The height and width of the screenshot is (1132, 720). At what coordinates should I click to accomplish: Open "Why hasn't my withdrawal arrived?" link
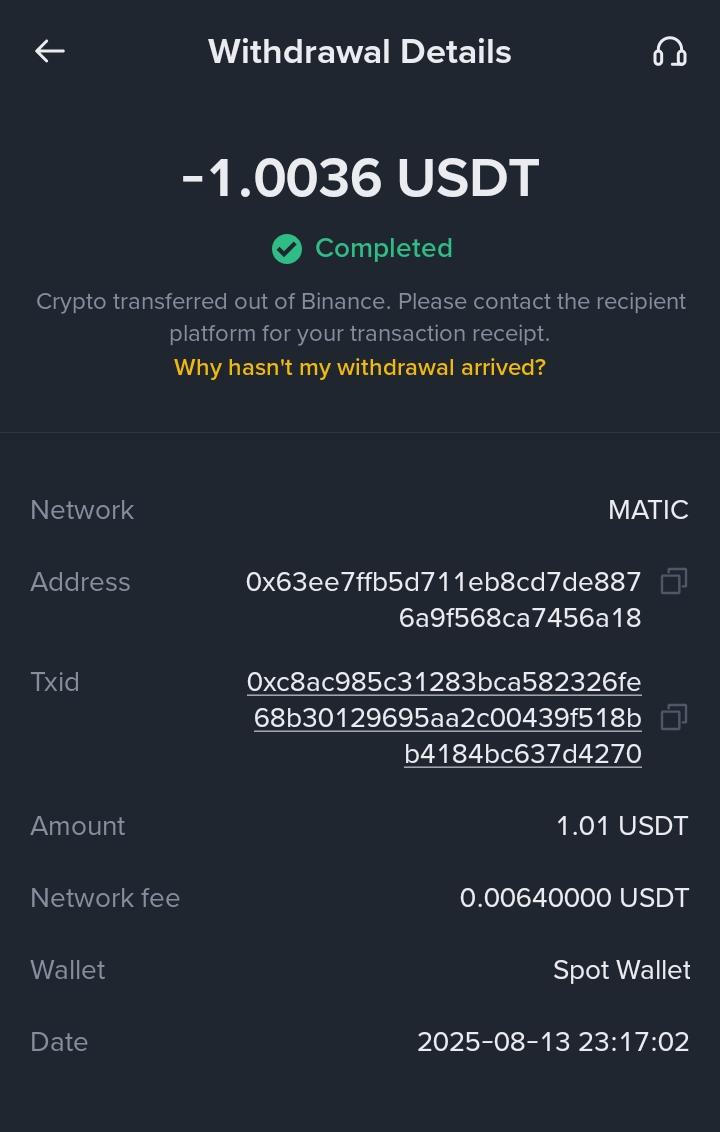[360, 367]
